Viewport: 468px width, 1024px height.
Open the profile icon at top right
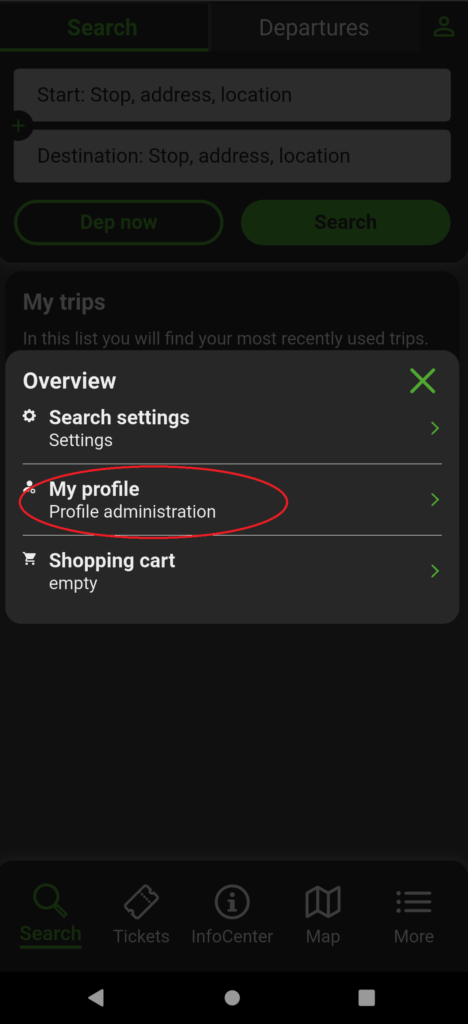(x=444, y=27)
